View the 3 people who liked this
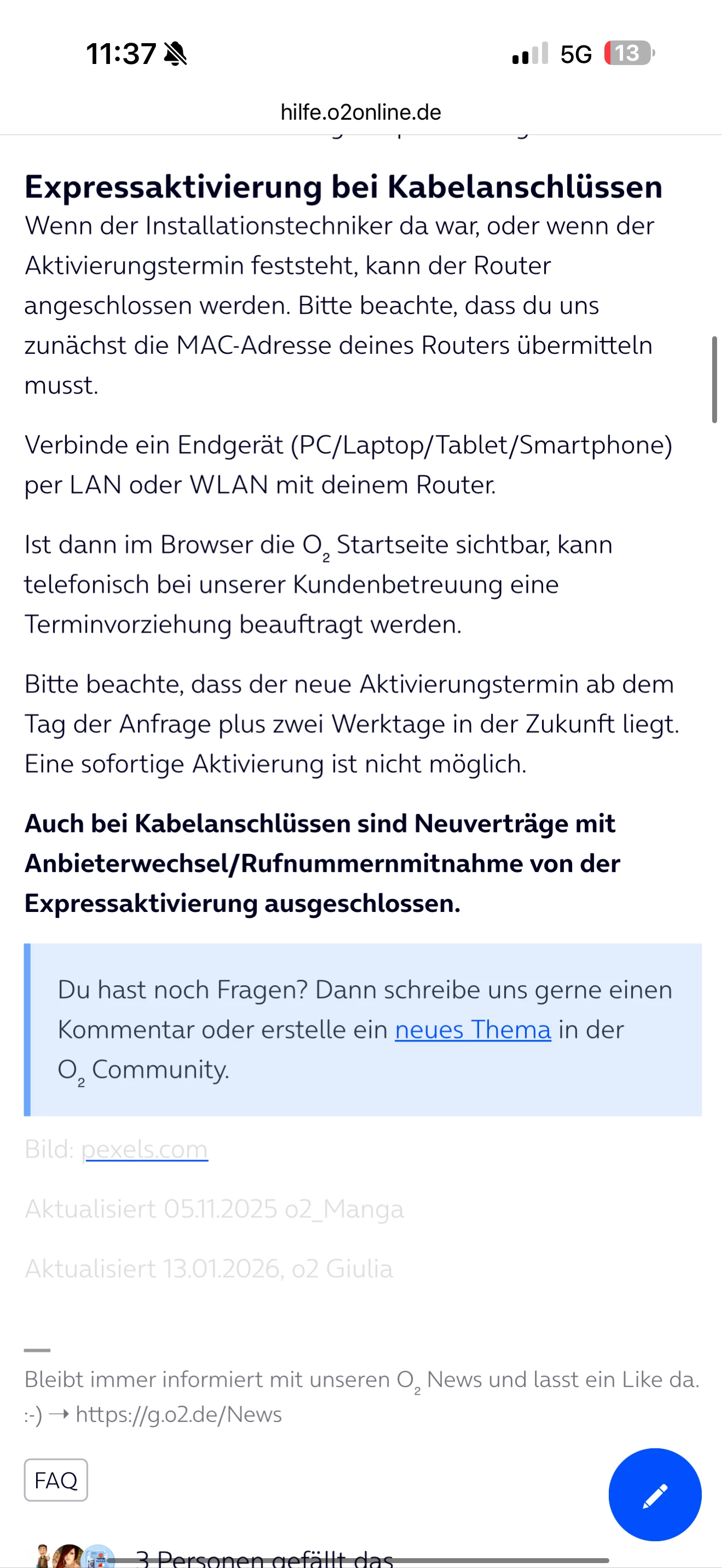The width and height of the screenshot is (722, 1568). [264, 1557]
